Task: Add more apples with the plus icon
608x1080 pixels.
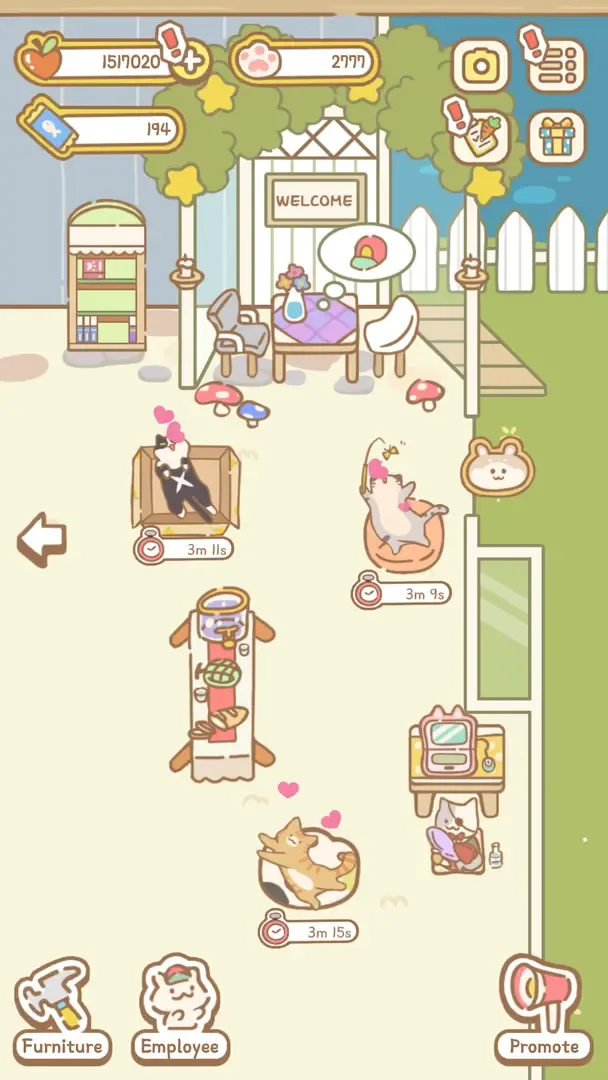Action: click(x=191, y=62)
